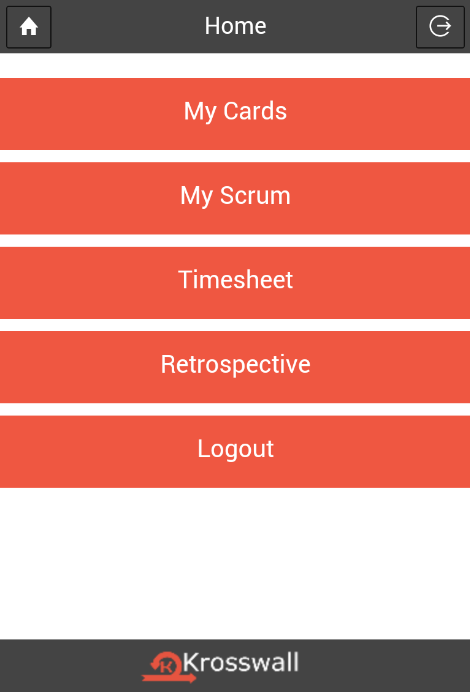Image resolution: width=470 pixels, height=692 pixels.
Task: Select Retrospective
Action: pos(235,367)
